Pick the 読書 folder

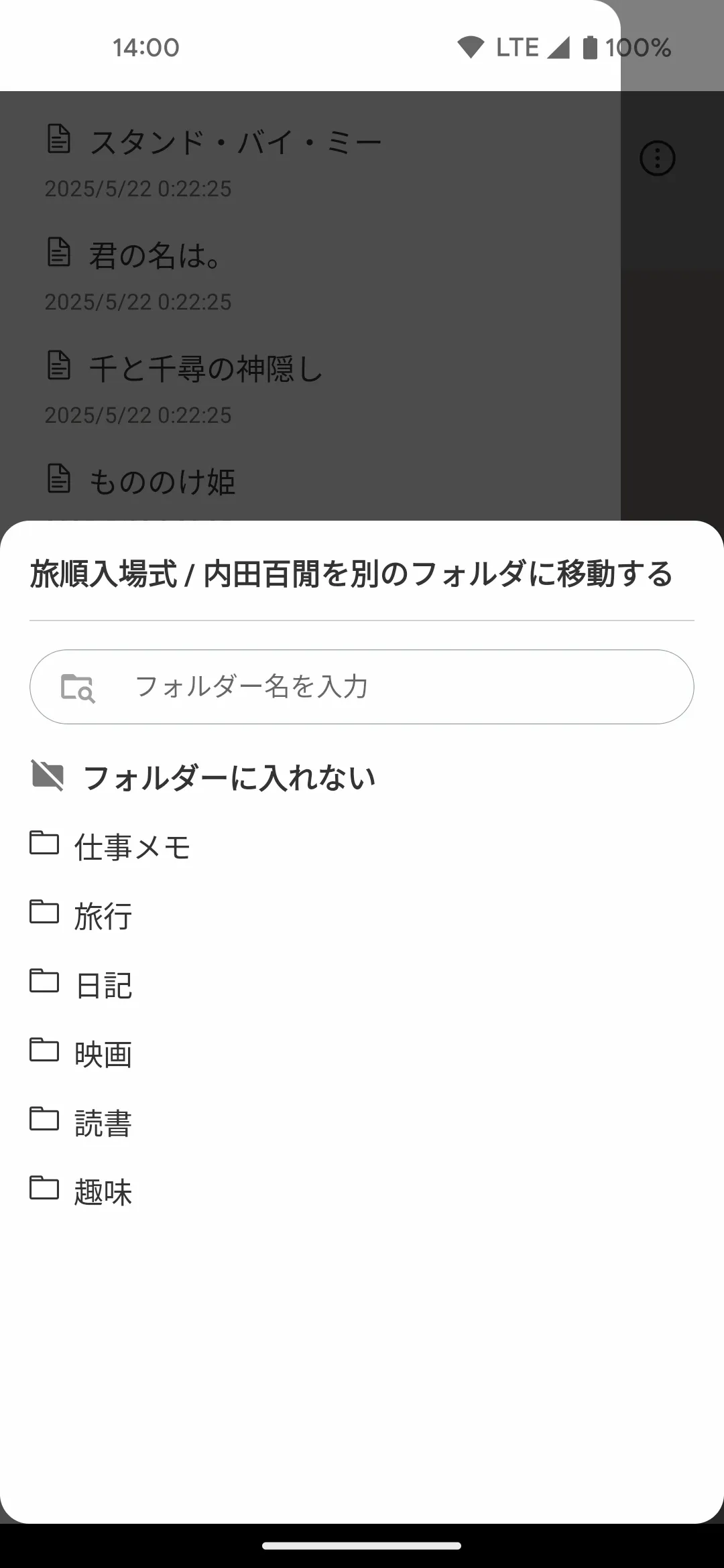click(102, 1122)
